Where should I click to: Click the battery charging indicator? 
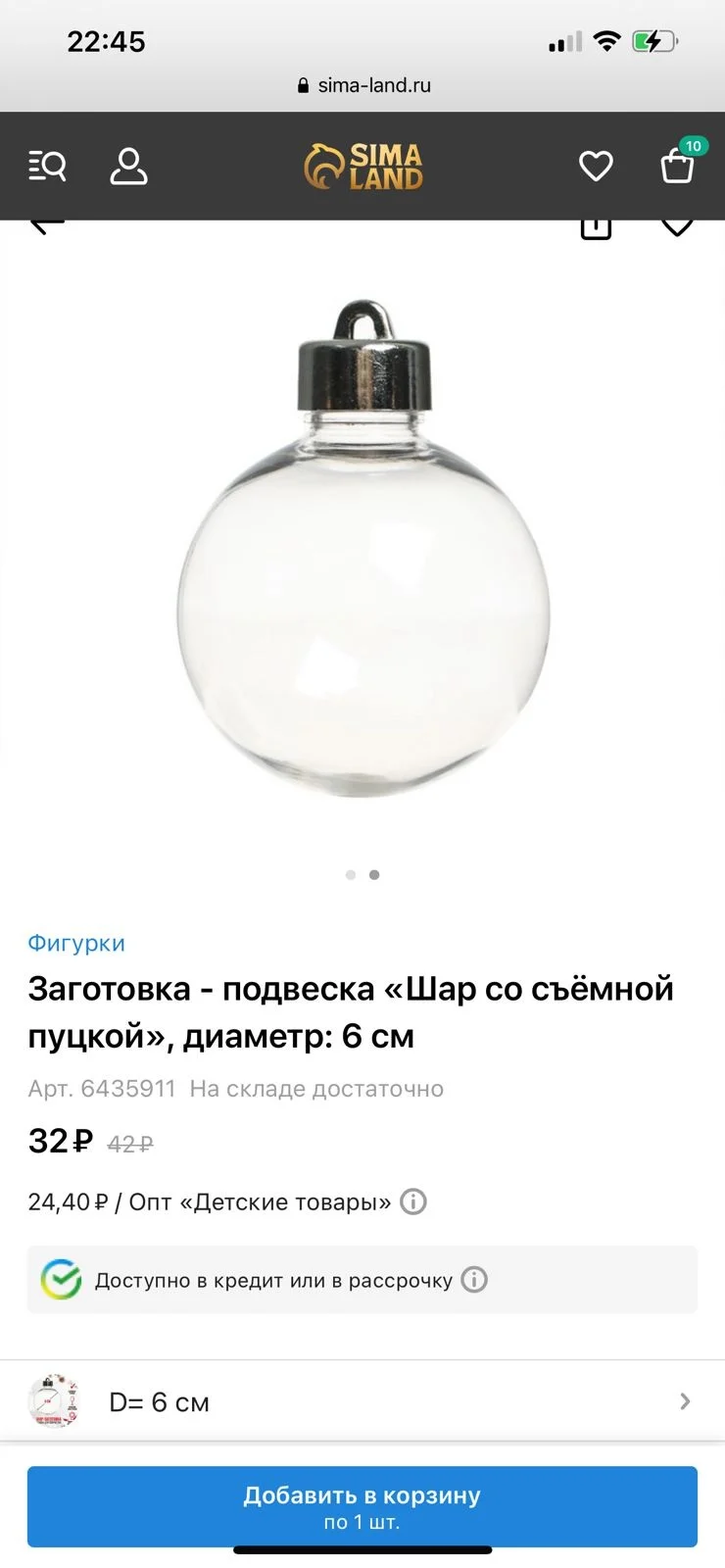[x=655, y=41]
